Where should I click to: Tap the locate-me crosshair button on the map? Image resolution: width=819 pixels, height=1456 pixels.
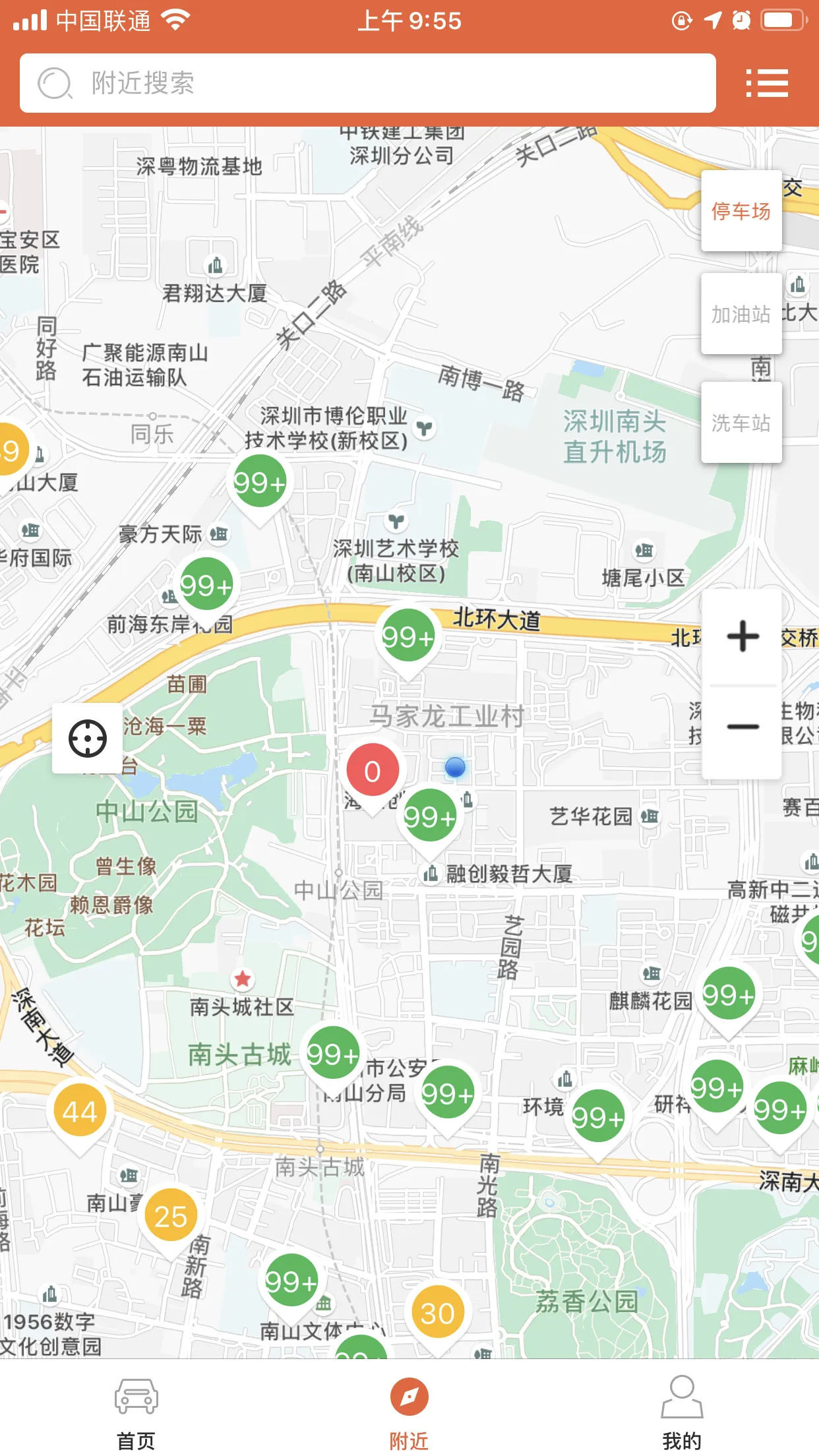(x=88, y=740)
